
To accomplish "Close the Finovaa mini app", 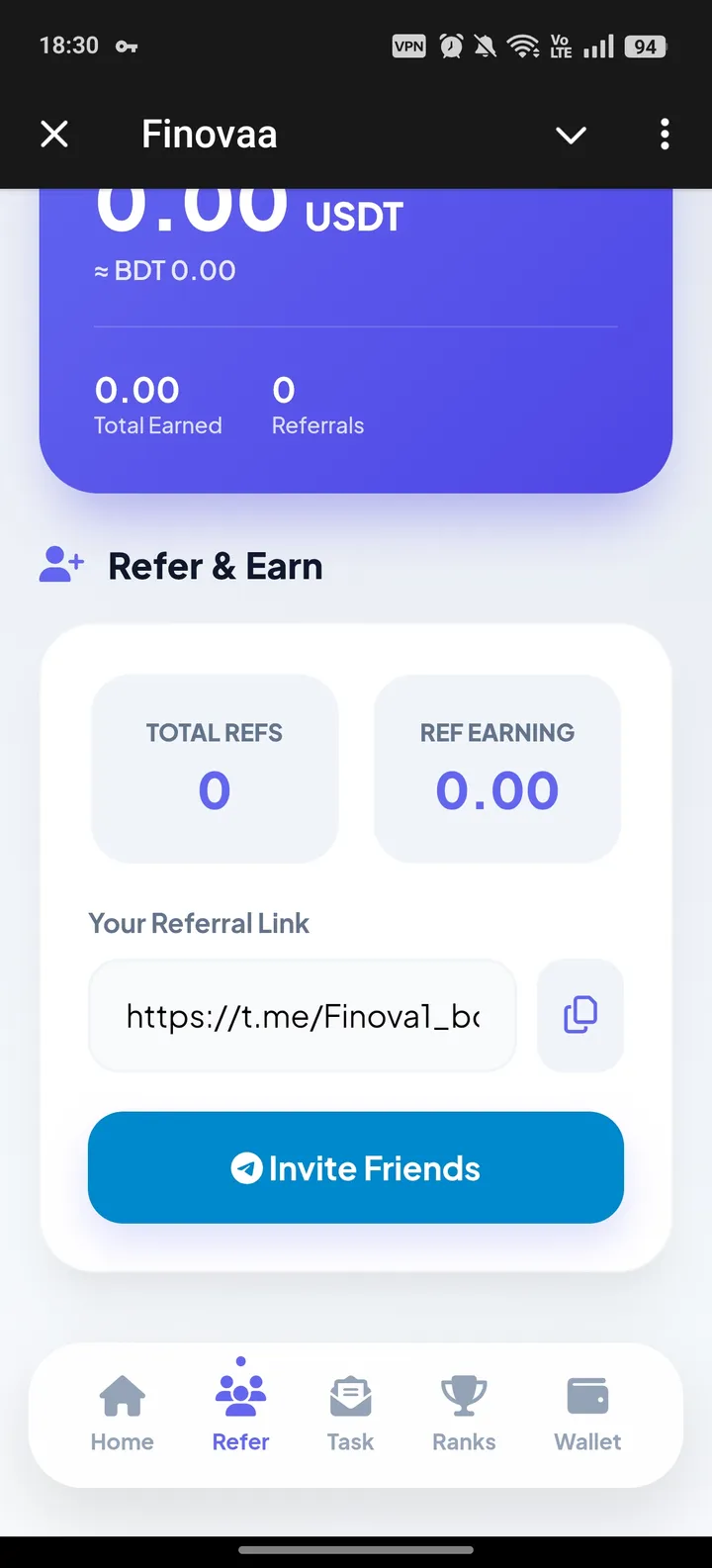I will pyautogui.click(x=54, y=134).
